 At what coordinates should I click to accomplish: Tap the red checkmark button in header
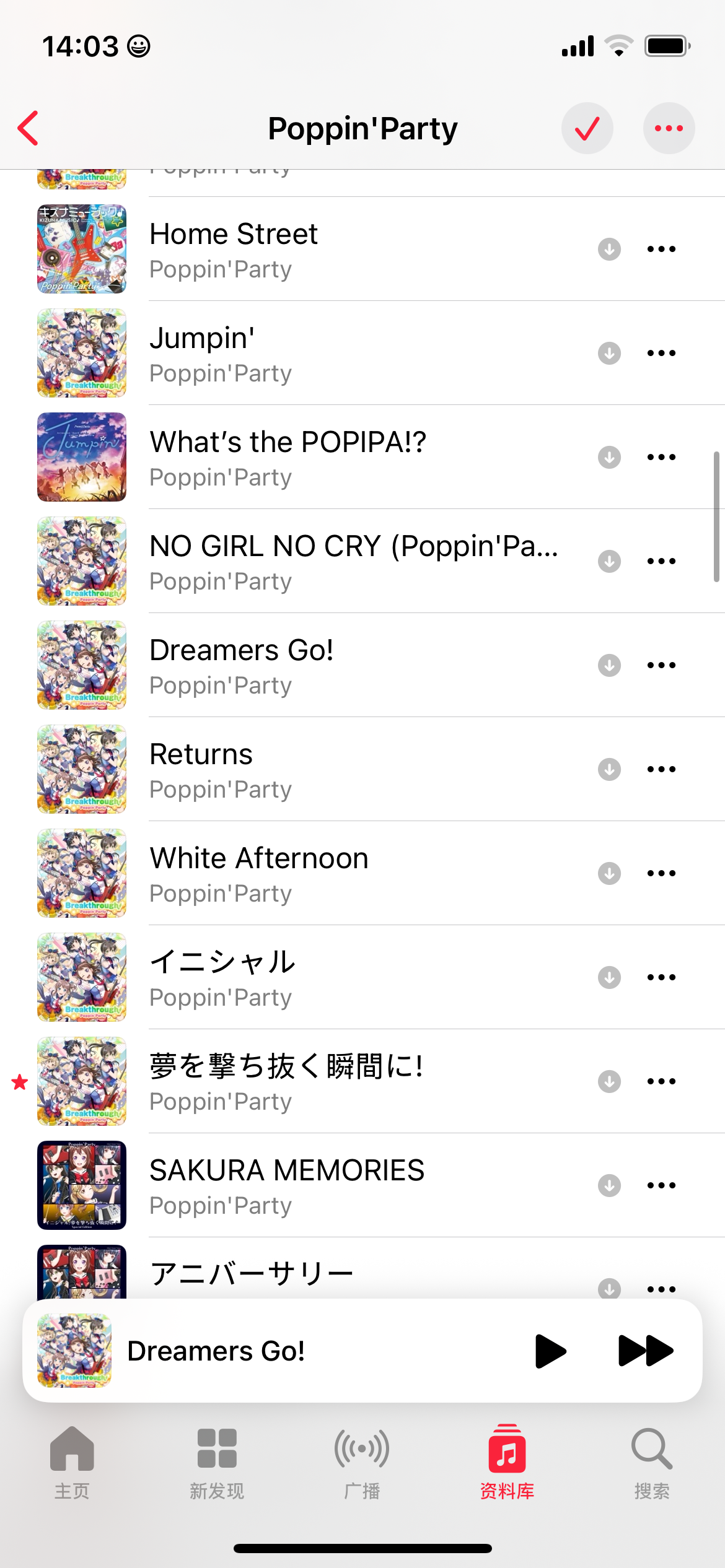pyautogui.click(x=587, y=128)
